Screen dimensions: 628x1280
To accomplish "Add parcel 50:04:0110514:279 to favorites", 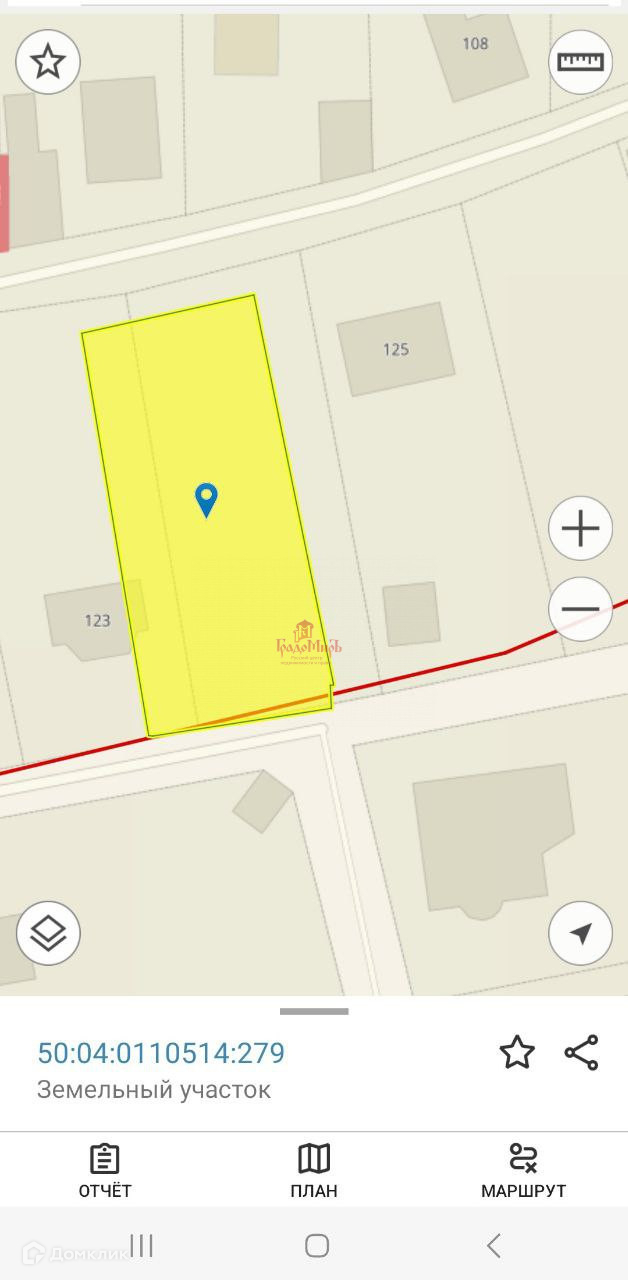I will [517, 1052].
